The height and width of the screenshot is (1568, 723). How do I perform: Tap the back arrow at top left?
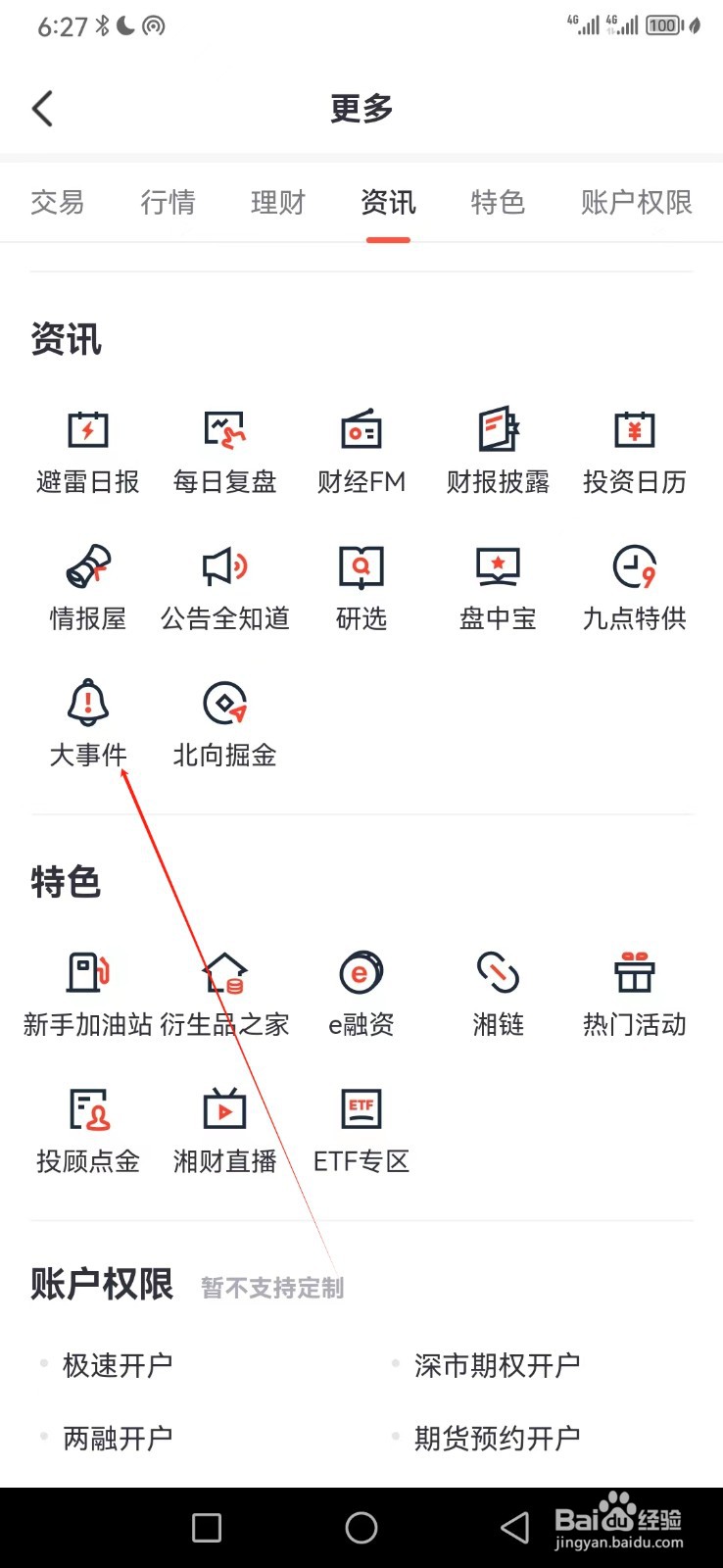click(41, 108)
